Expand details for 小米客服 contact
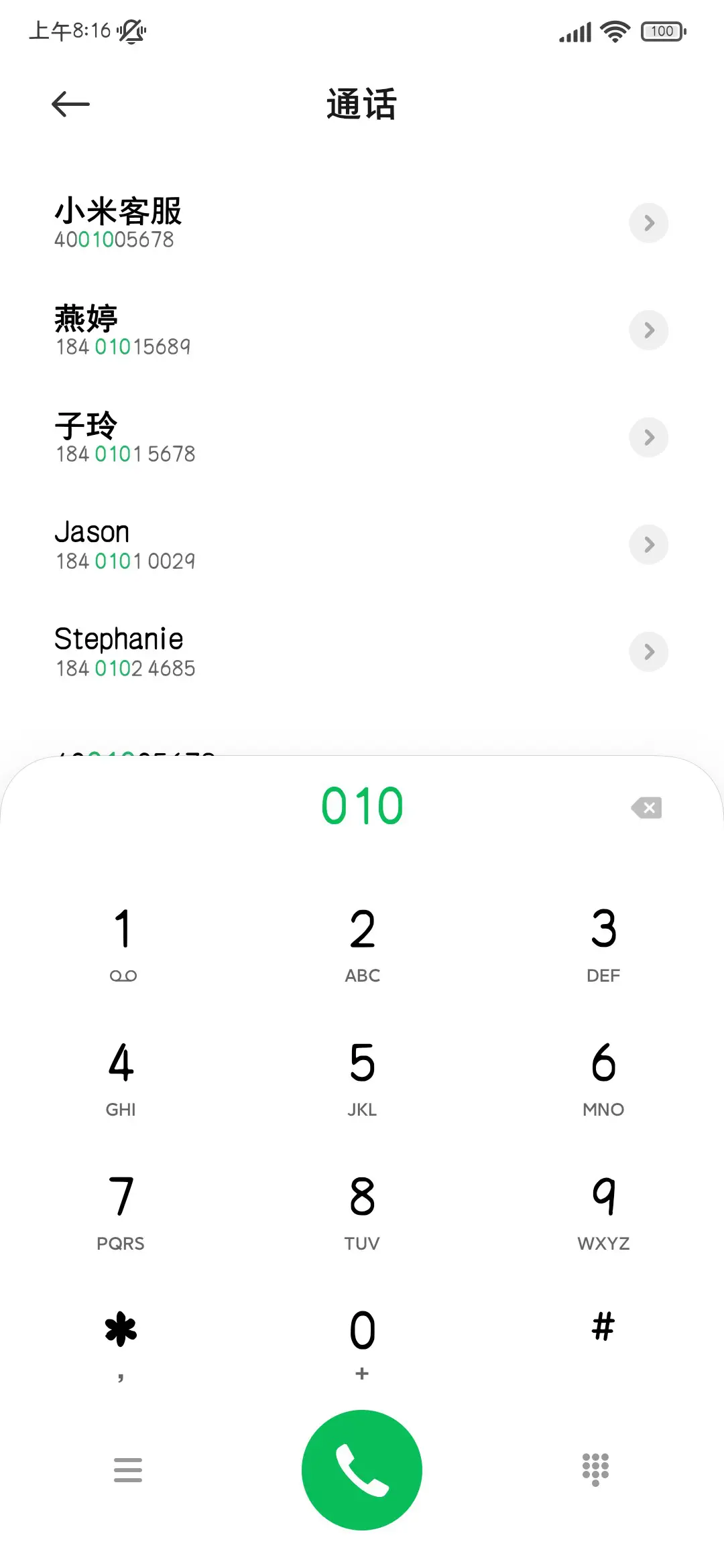This screenshot has height=1568, width=724. click(x=648, y=223)
